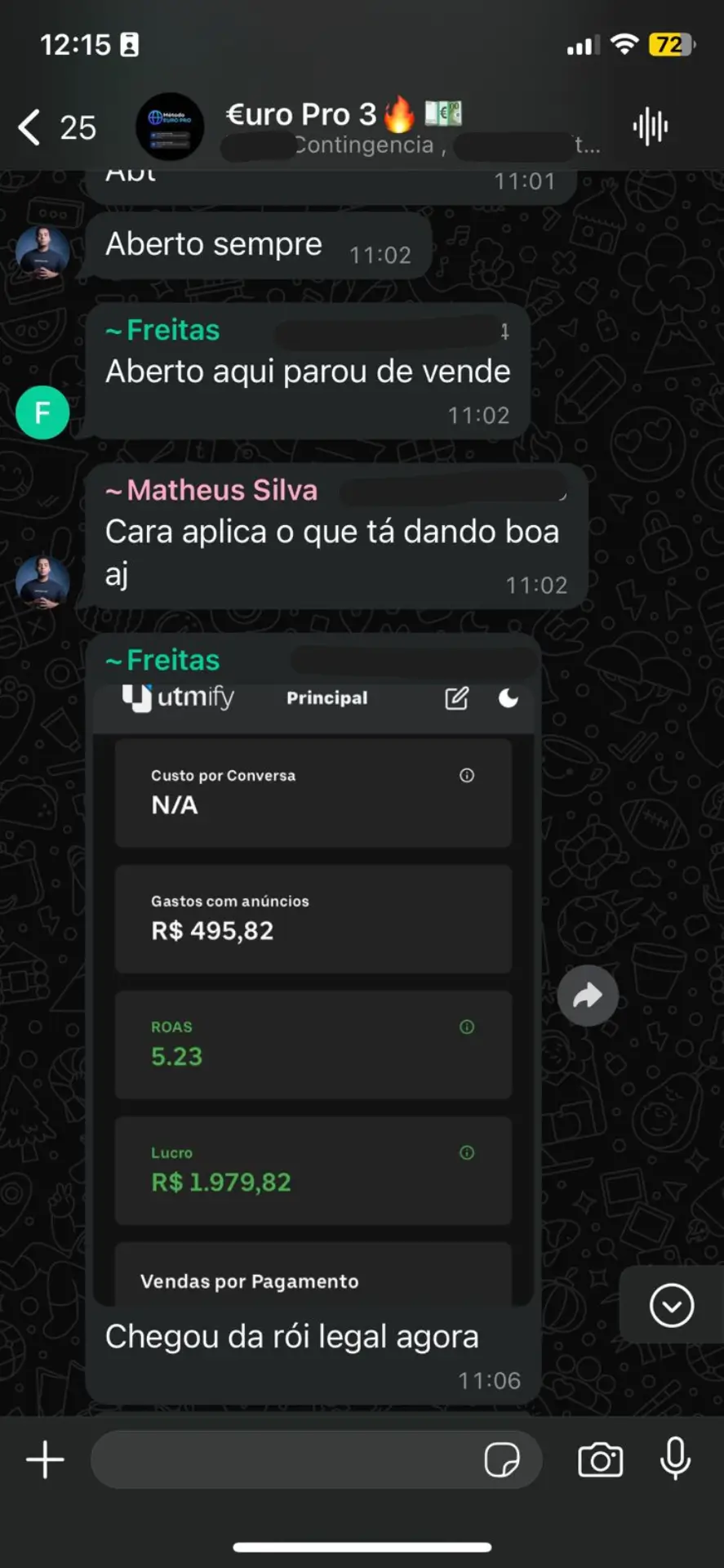Screen dimensions: 724x1568
Task: Open Matheus Silva's profile picture
Action: click(42, 581)
